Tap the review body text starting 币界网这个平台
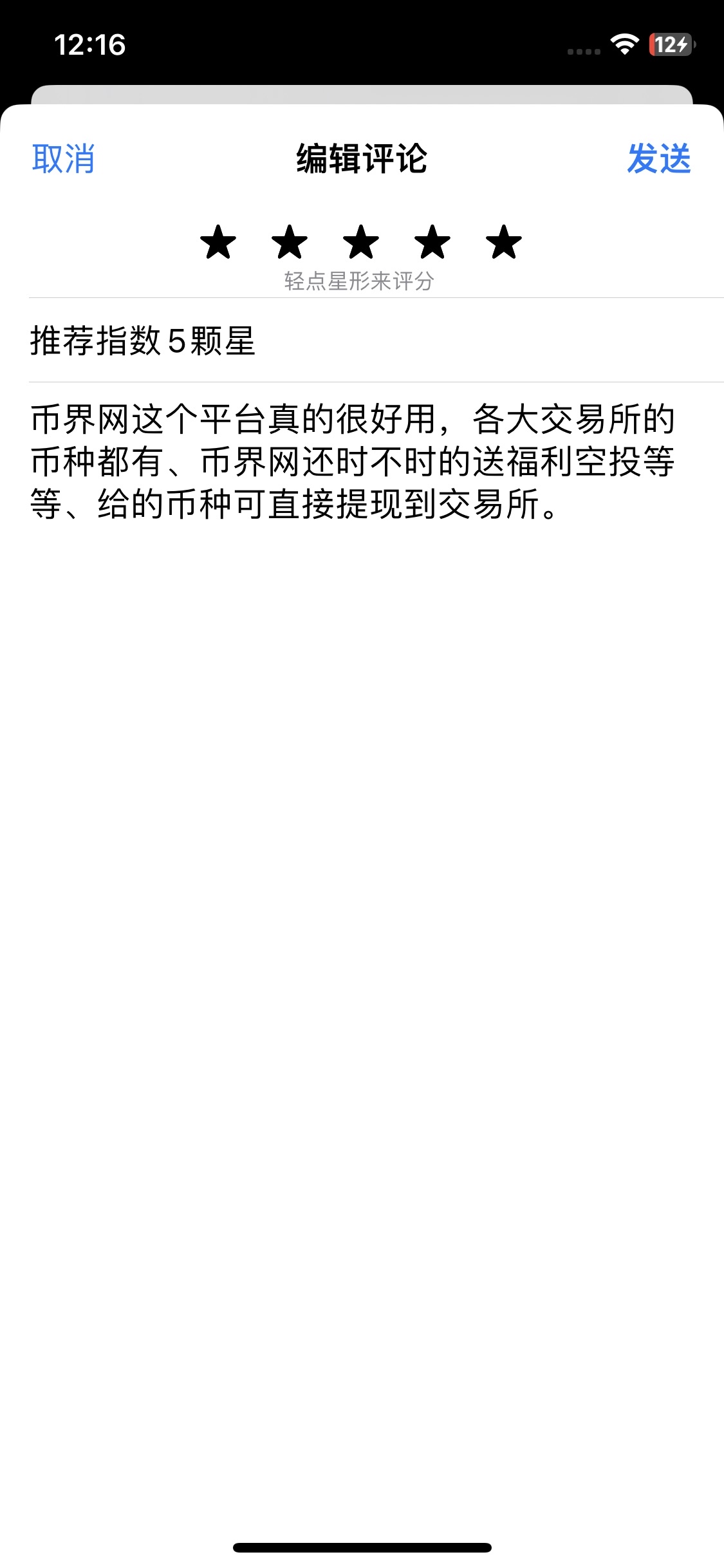Image resolution: width=724 pixels, height=1568 pixels. pyautogui.click(x=353, y=462)
